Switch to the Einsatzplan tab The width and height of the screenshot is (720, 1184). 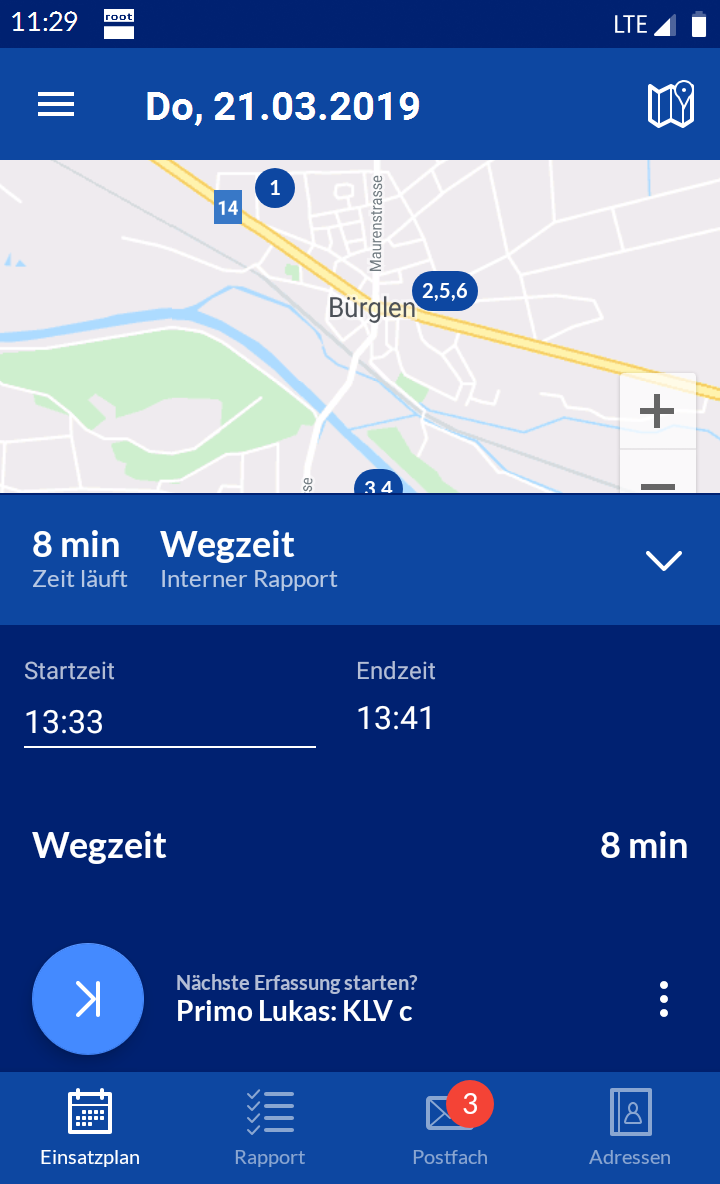coord(90,1128)
